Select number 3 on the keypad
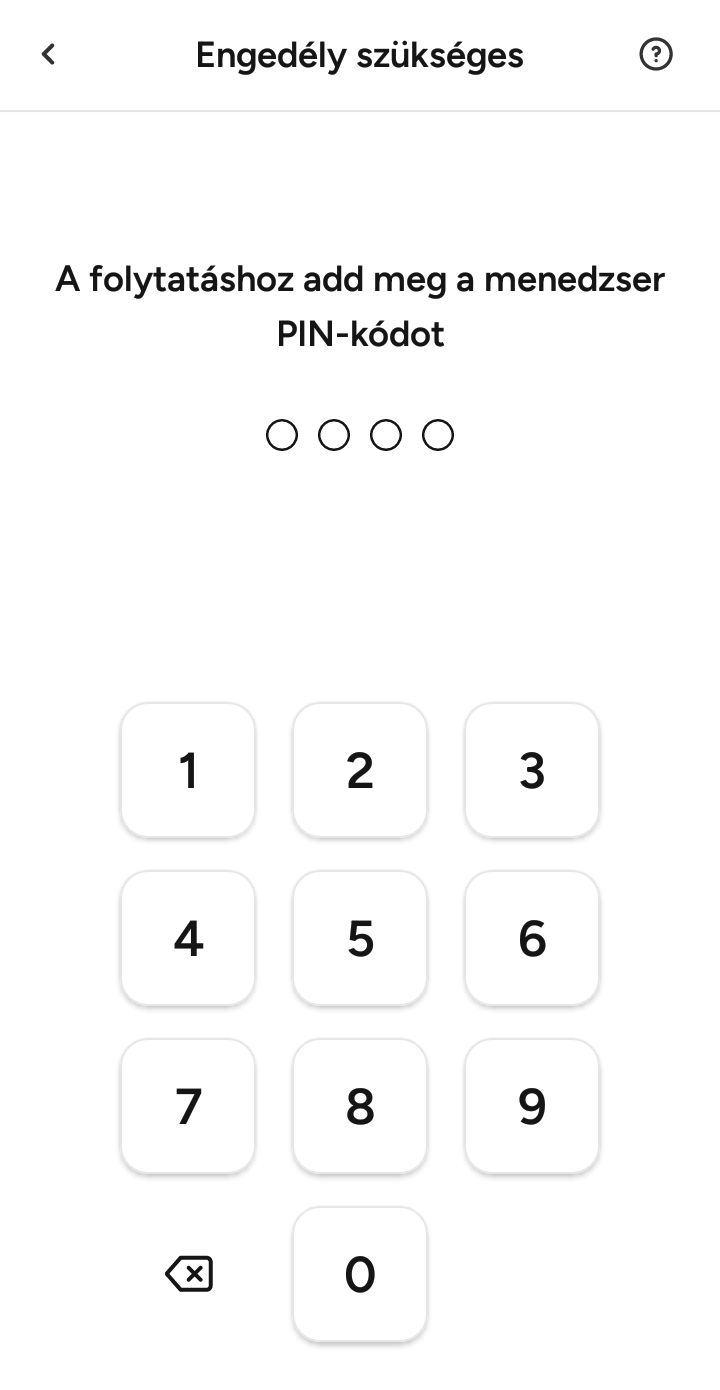This screenshot has height=1390, width=720. pyautogui.click(x=532, y=770)
